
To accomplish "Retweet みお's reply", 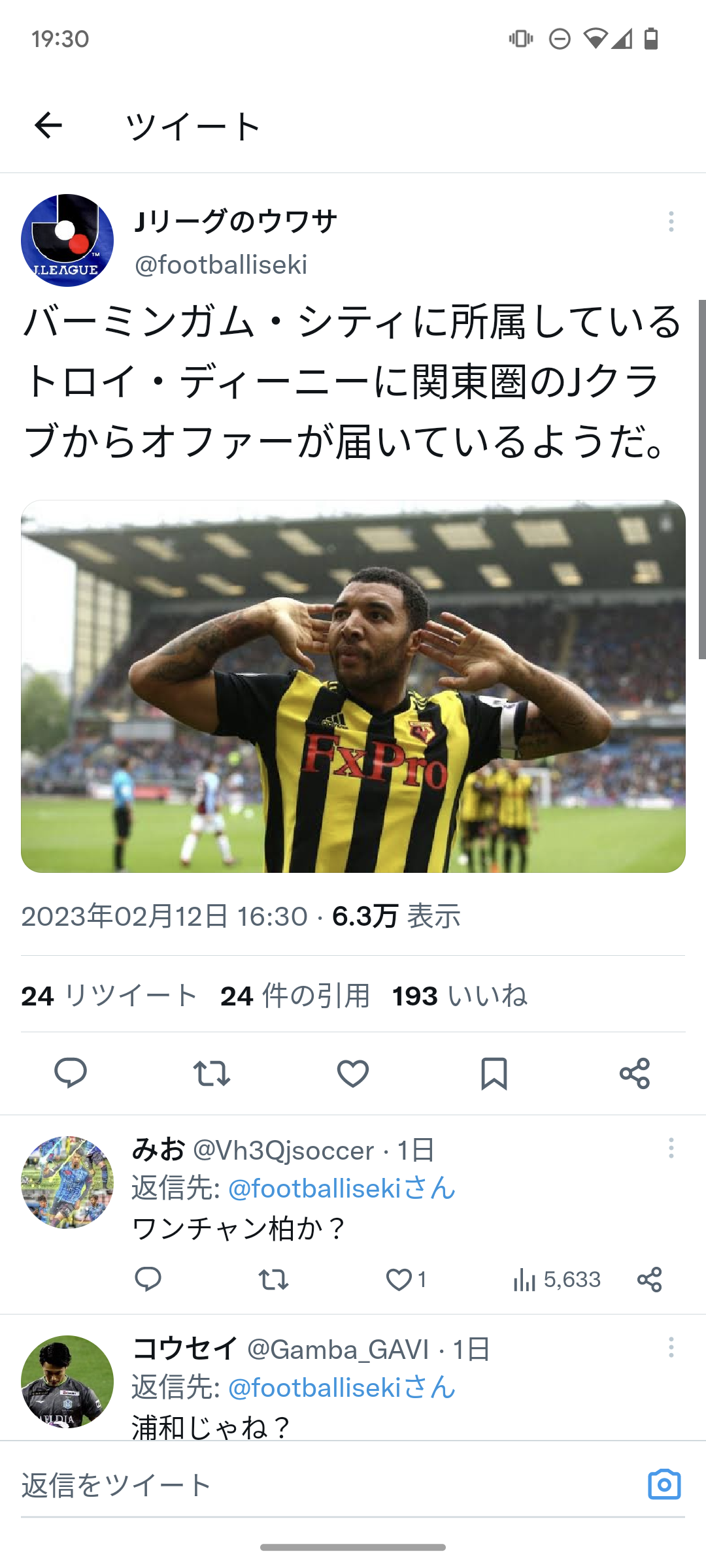I will click(x=273, y=1279).
